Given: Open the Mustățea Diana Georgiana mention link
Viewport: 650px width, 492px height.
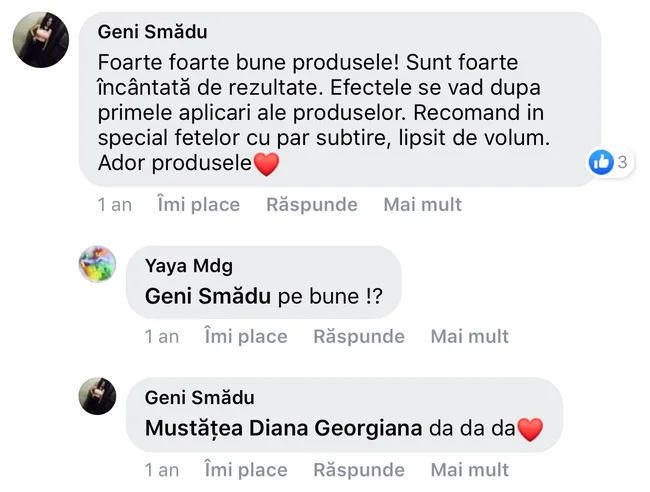Looking at the screenshot, I should [283, 428].
